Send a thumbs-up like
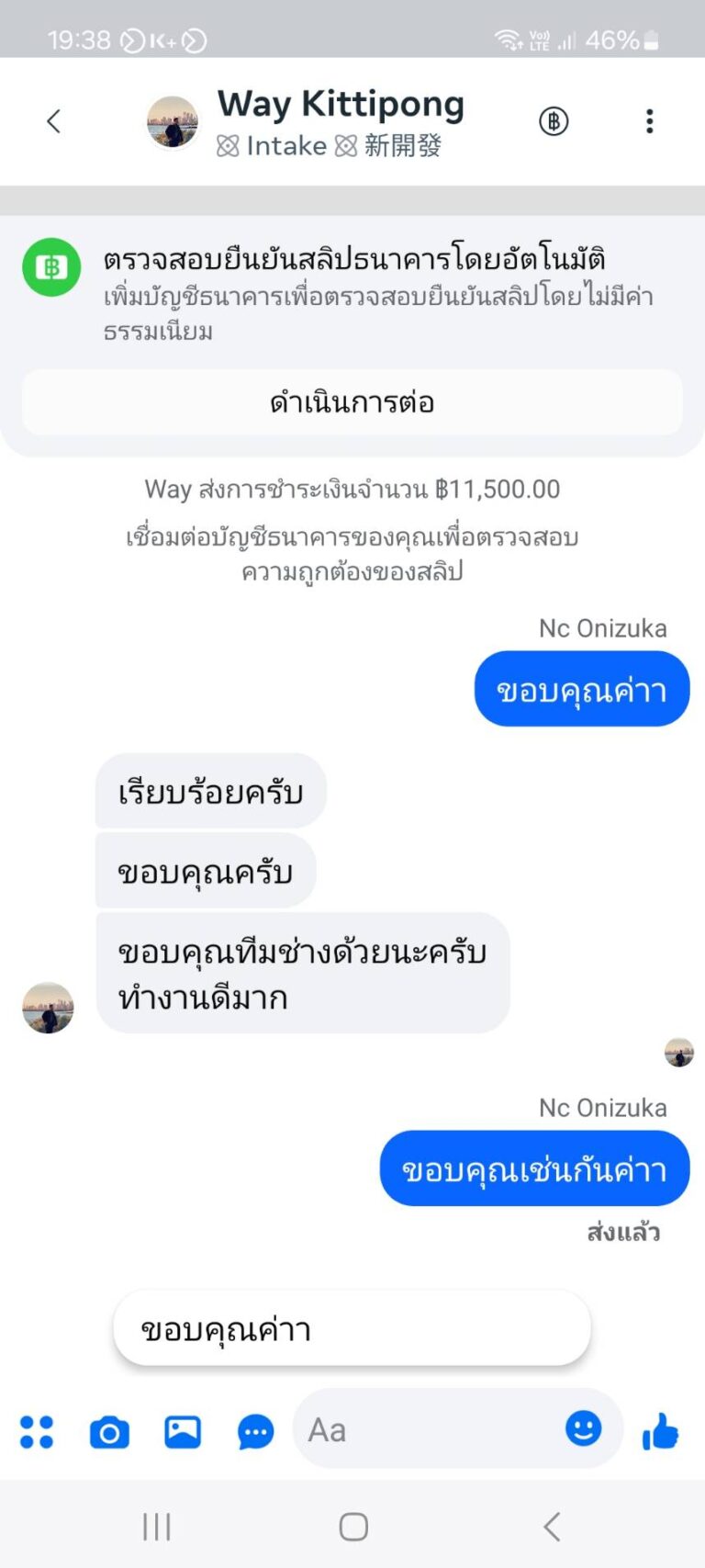The image size is (705, 1568). pyautogui.click(x=660, y=1431)
